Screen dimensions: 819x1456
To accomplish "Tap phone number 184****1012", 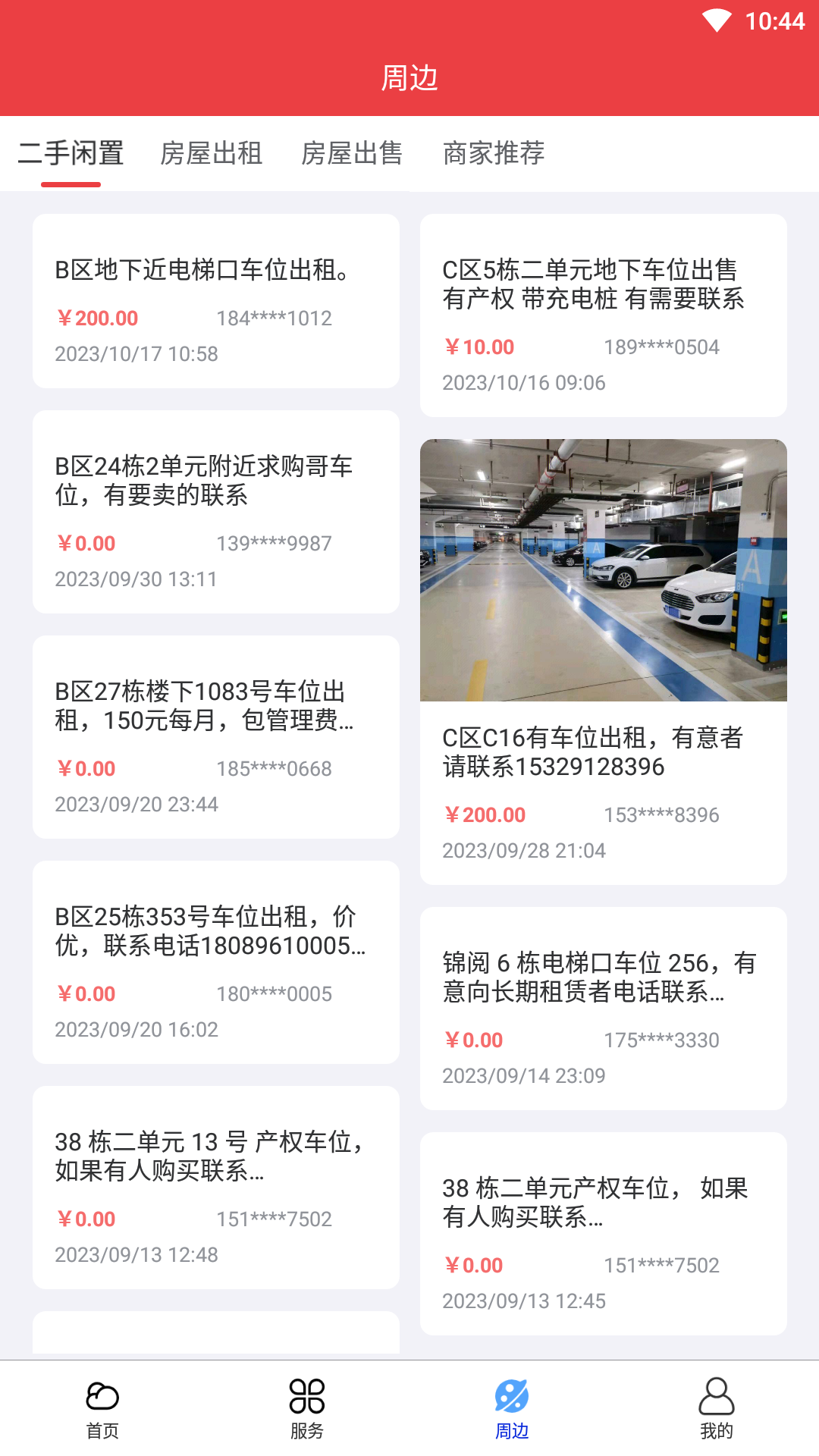I will (x=274, y=318).
